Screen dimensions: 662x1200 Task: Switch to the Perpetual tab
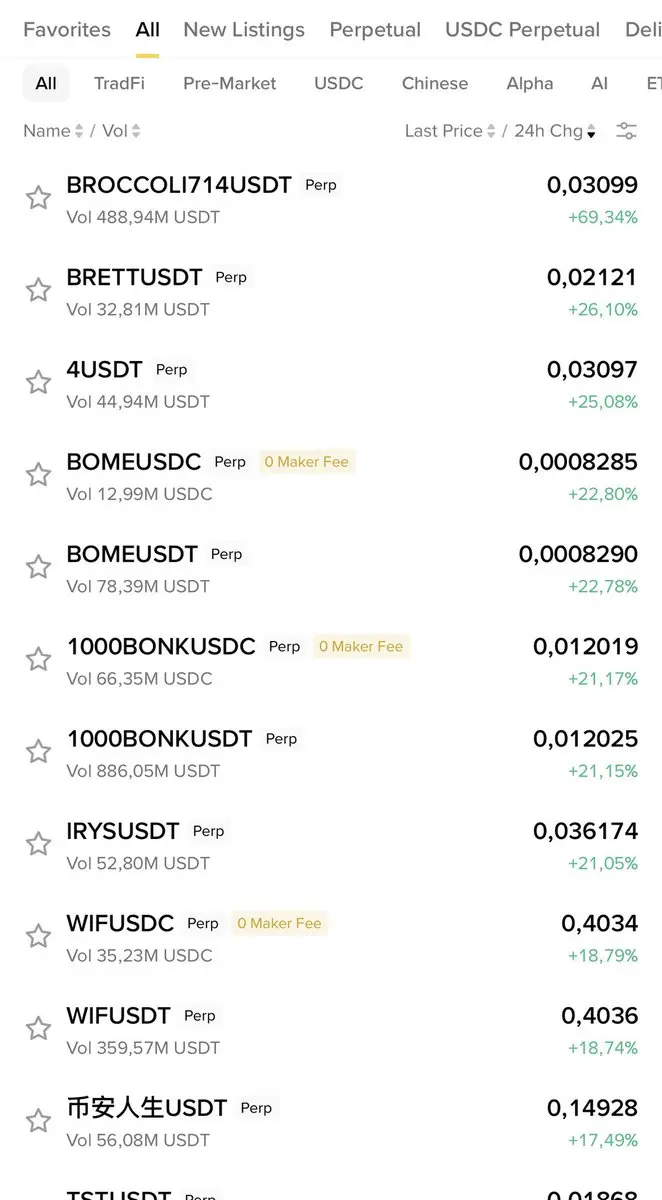[x=375, y=30]
